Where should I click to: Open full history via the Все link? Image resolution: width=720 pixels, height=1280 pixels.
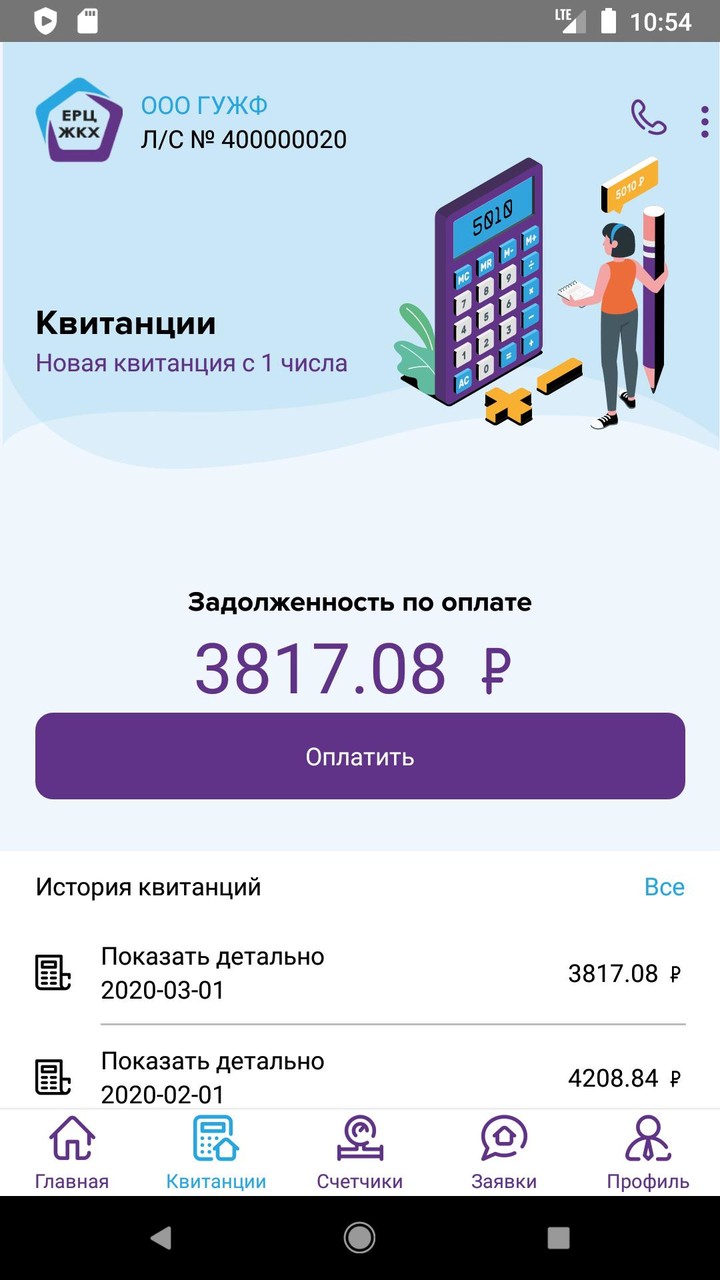click(665, 887)
